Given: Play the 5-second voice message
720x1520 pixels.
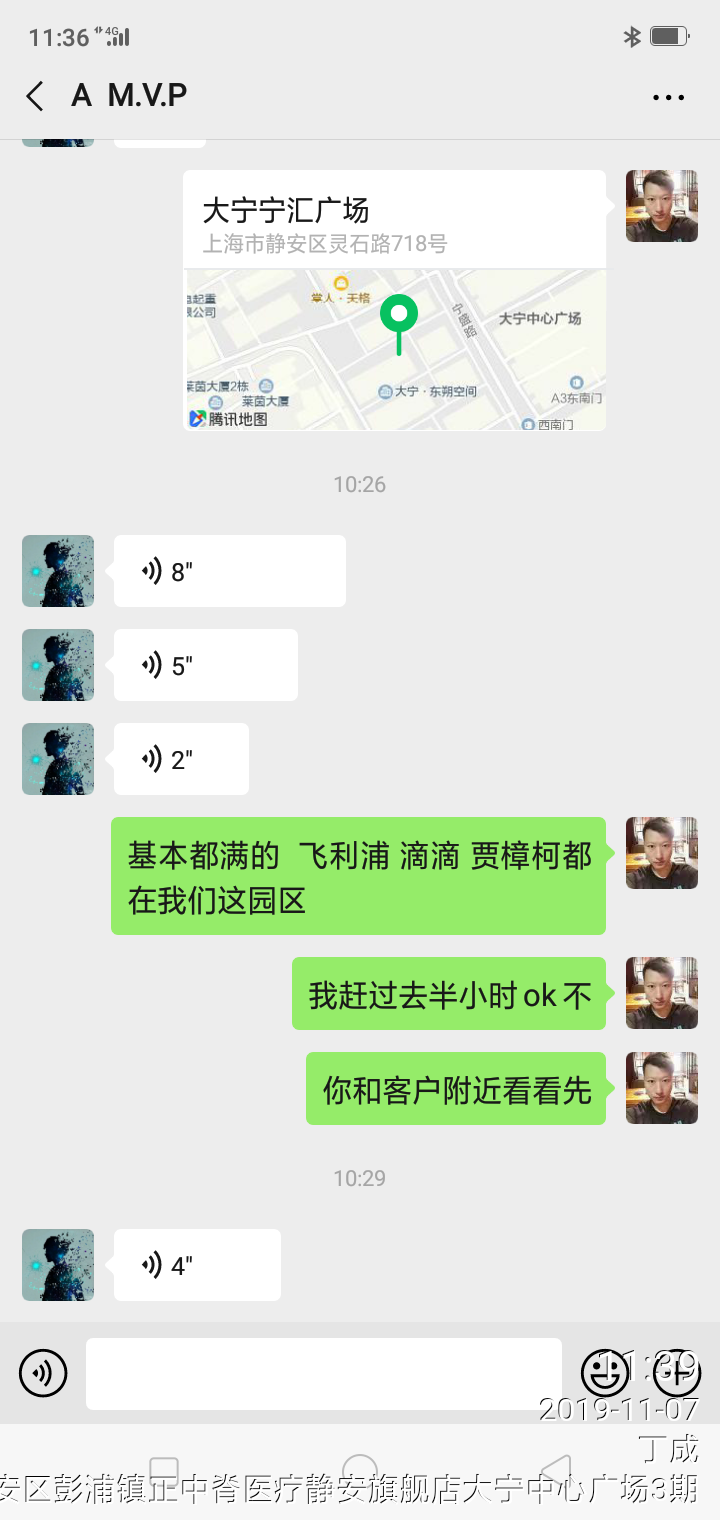Looking at the screenshot, I should click(x=205, y=665).
